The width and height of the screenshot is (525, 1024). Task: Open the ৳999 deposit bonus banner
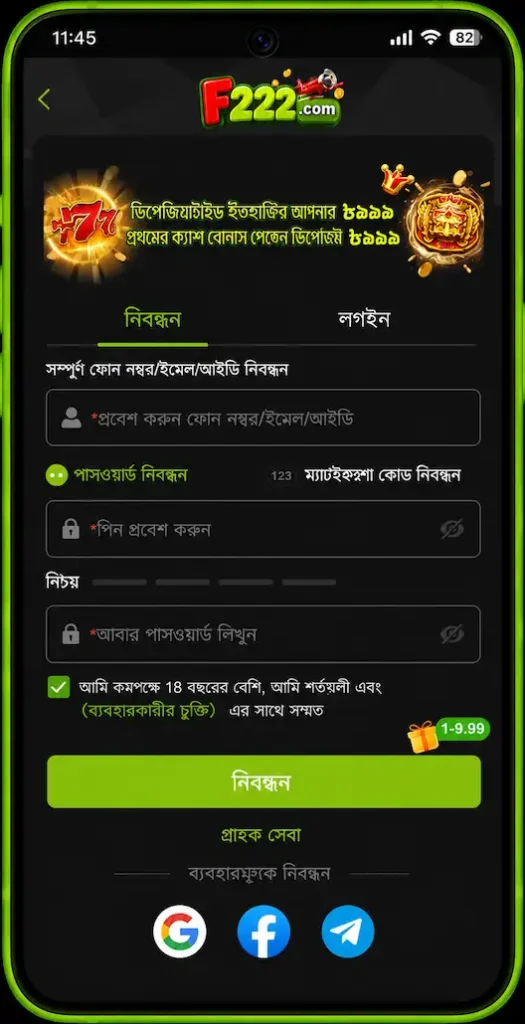(262, 223)
